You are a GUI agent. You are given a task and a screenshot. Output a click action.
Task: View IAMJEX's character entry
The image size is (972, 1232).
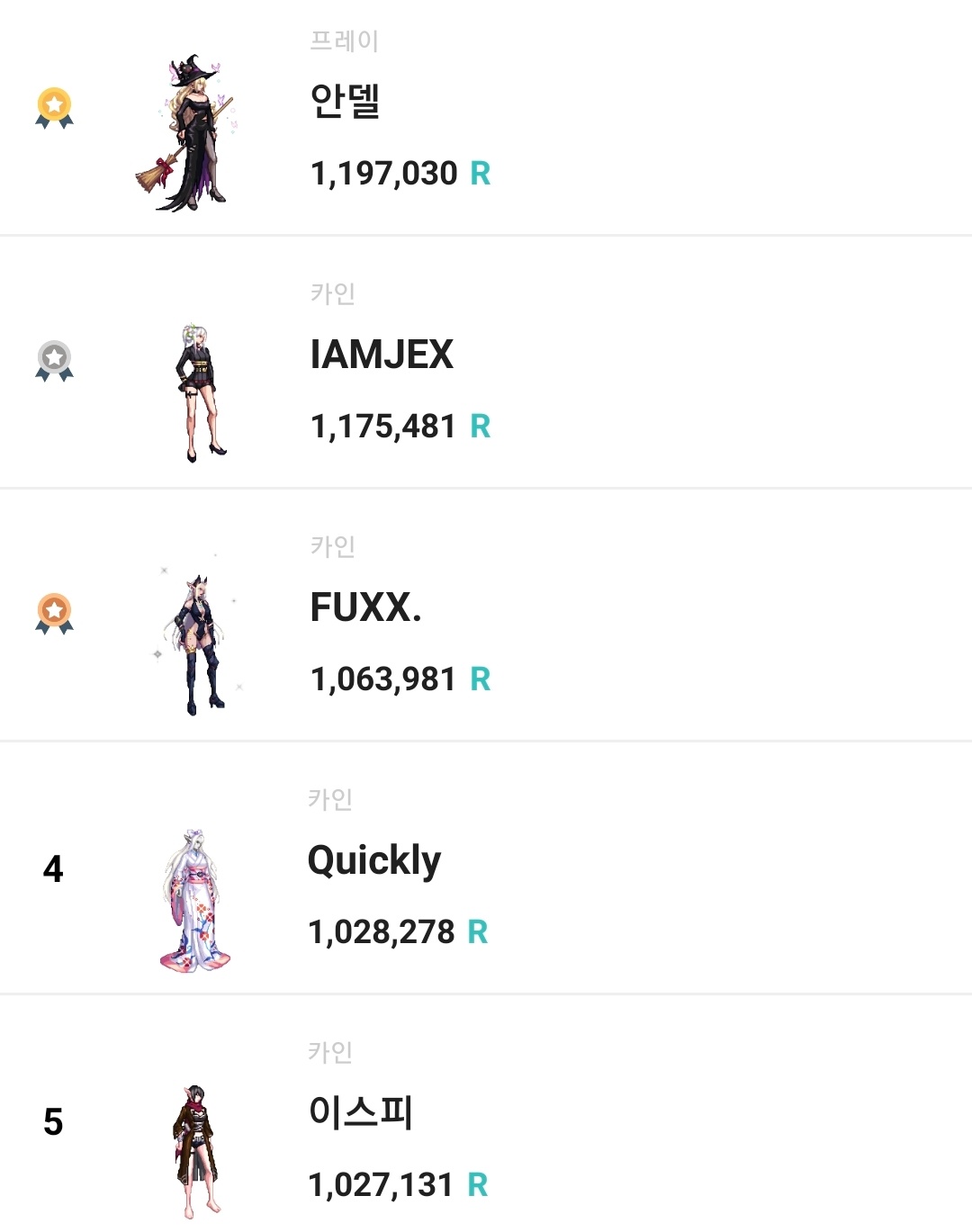486,363
